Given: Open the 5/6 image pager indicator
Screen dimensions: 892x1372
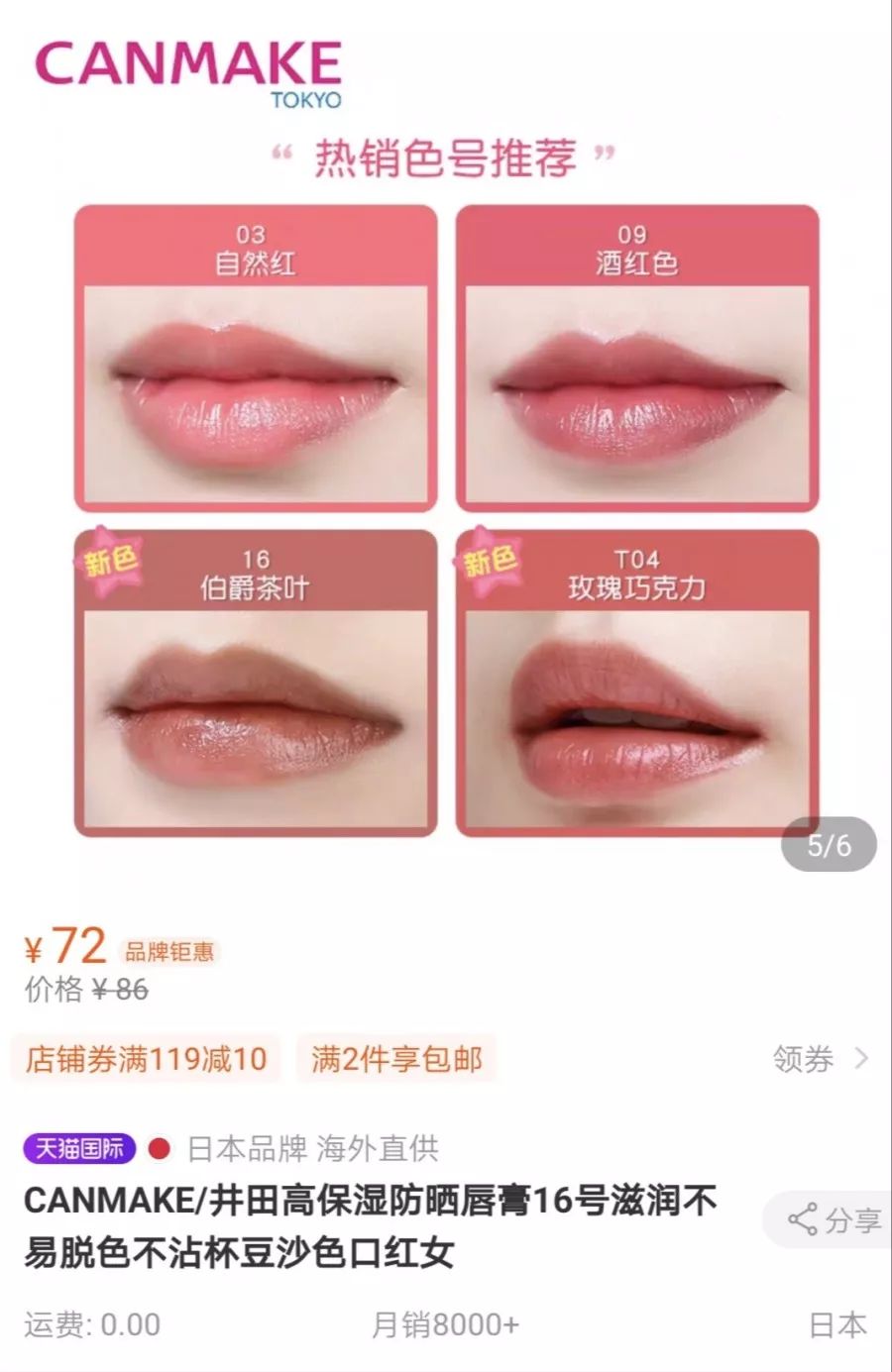Looking at the screenshot, I should click(829, 844).
